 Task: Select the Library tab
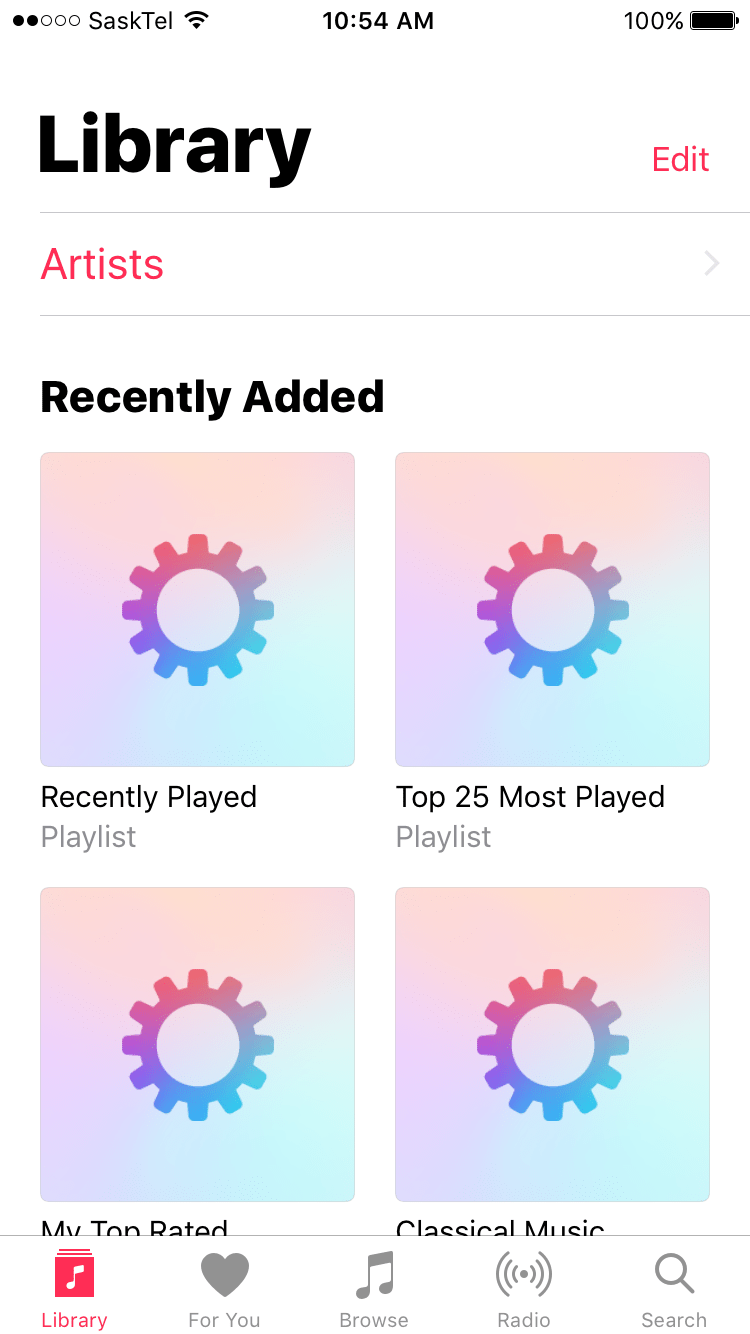(x=74, y=1288)
